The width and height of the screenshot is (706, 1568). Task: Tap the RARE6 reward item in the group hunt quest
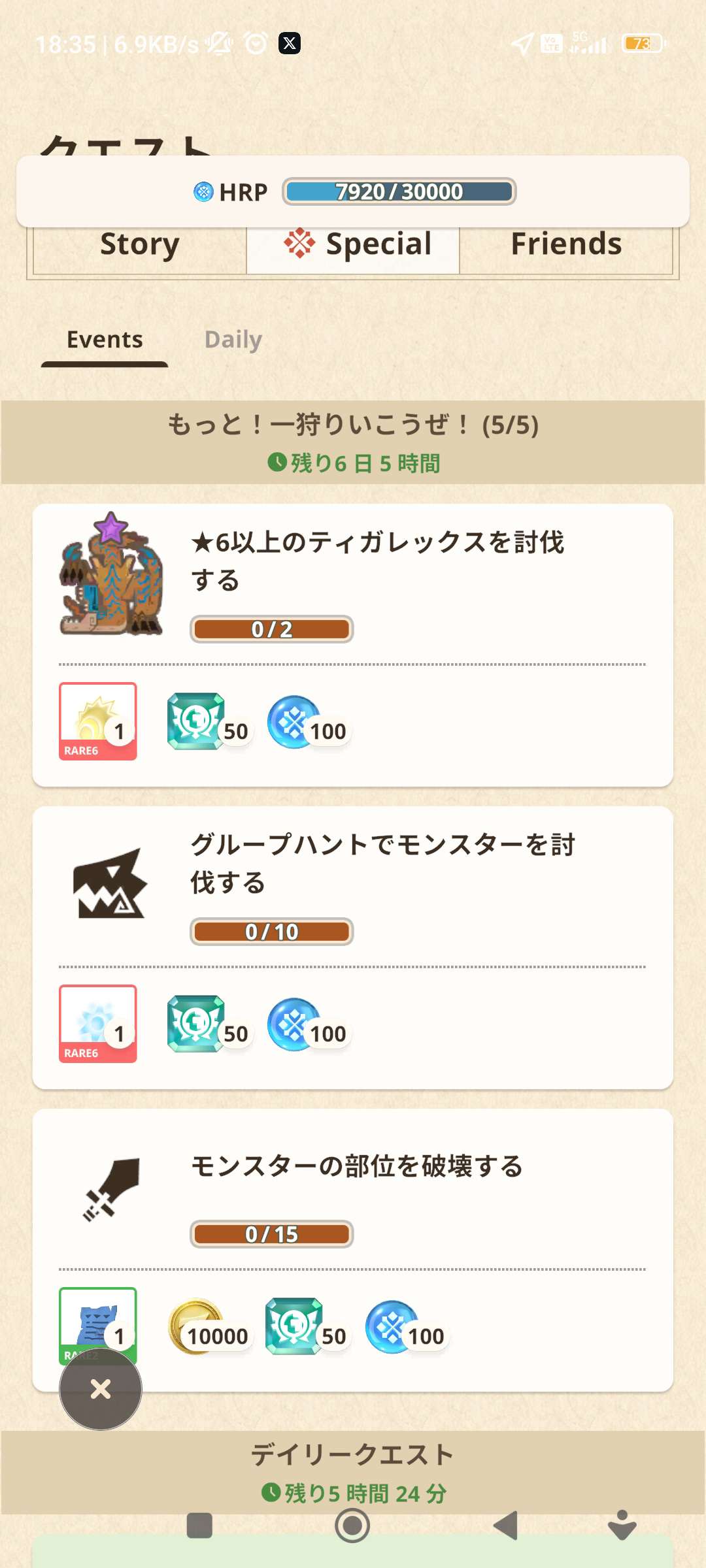(98, 1024)
